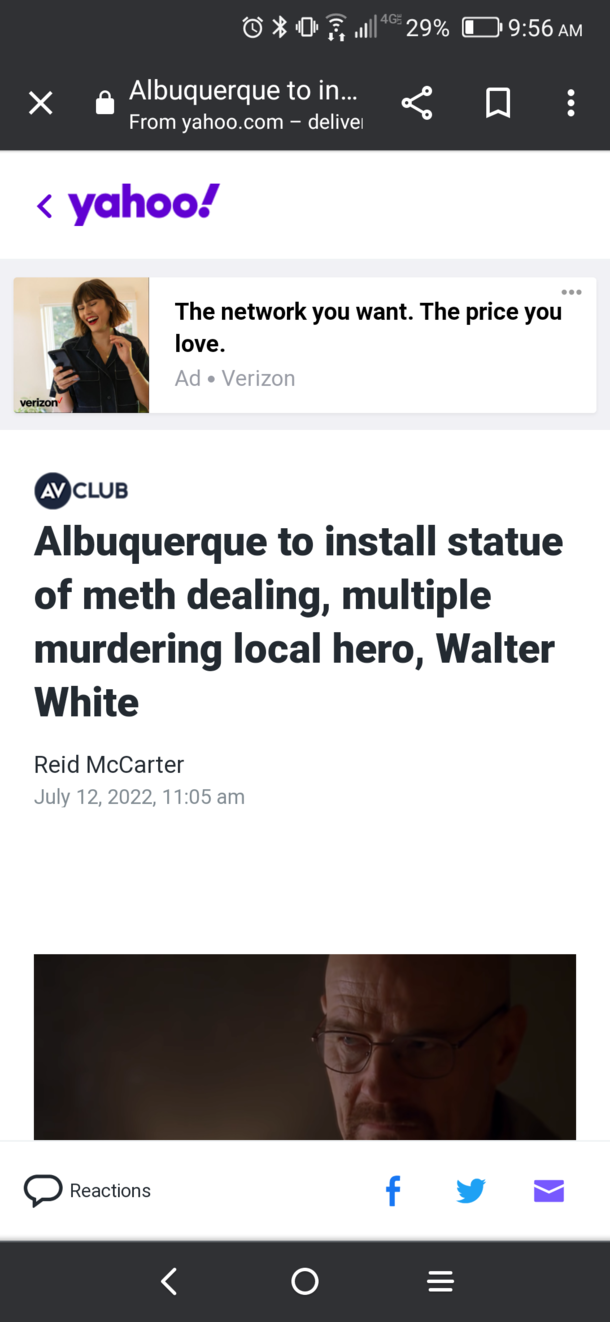
Task: Share the article on Facebook
Action: click(x=393, y=1190)
